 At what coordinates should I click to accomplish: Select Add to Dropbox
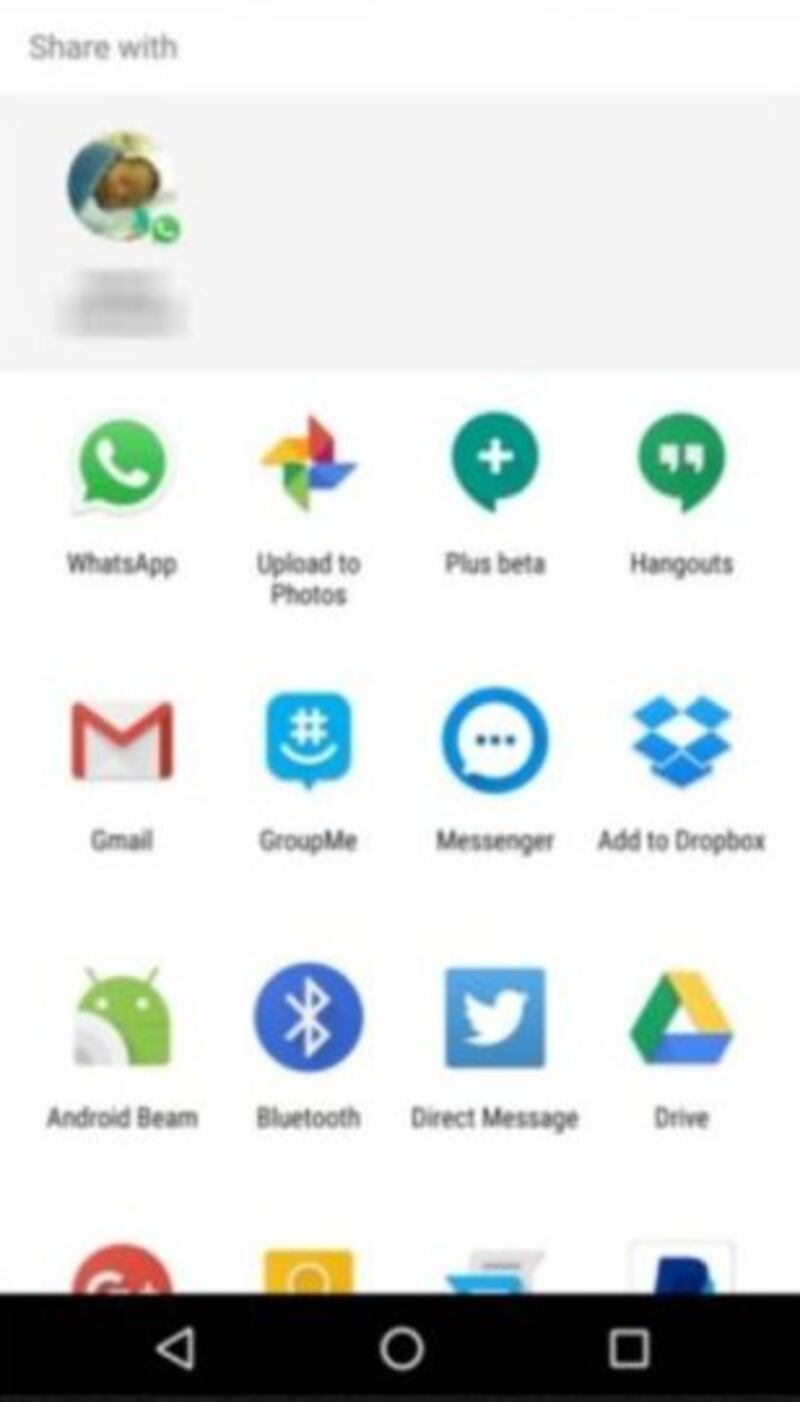click(x=681, y=742)
